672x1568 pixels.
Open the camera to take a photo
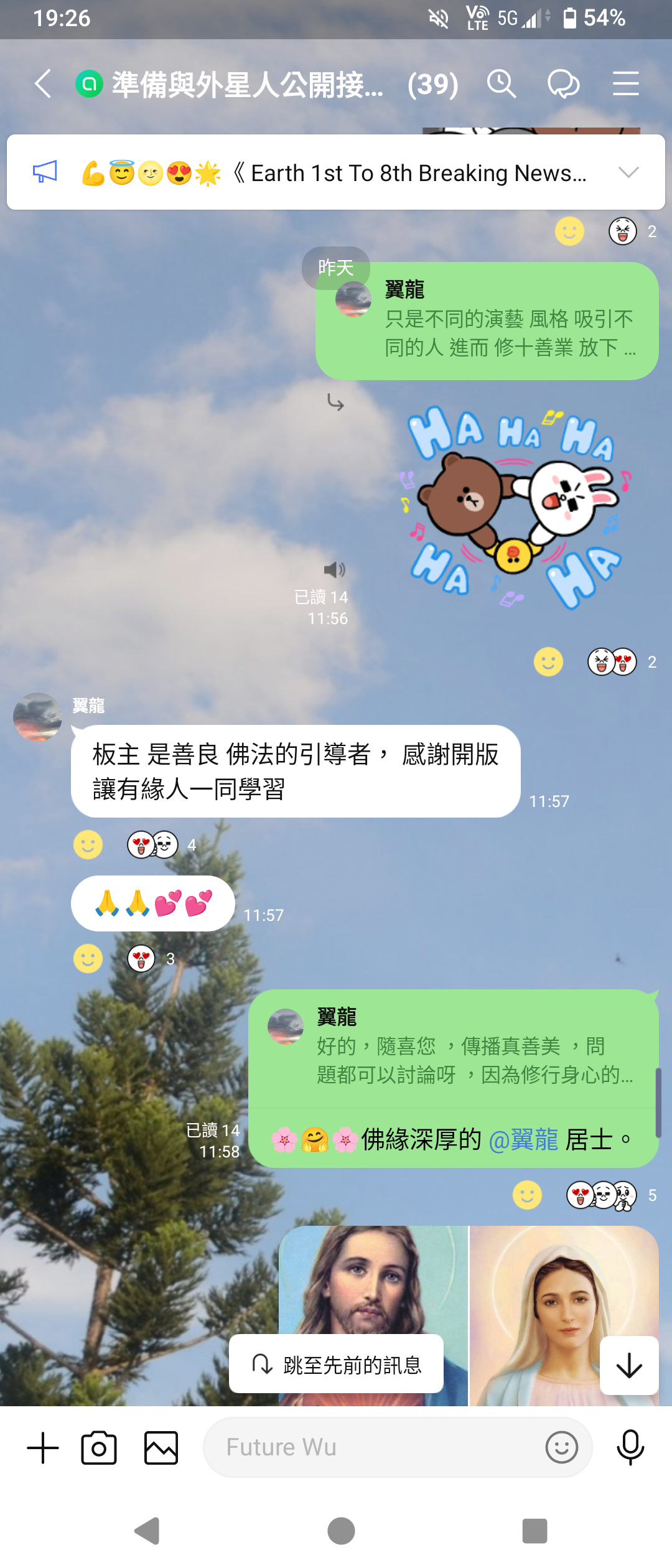point(99,1447)
